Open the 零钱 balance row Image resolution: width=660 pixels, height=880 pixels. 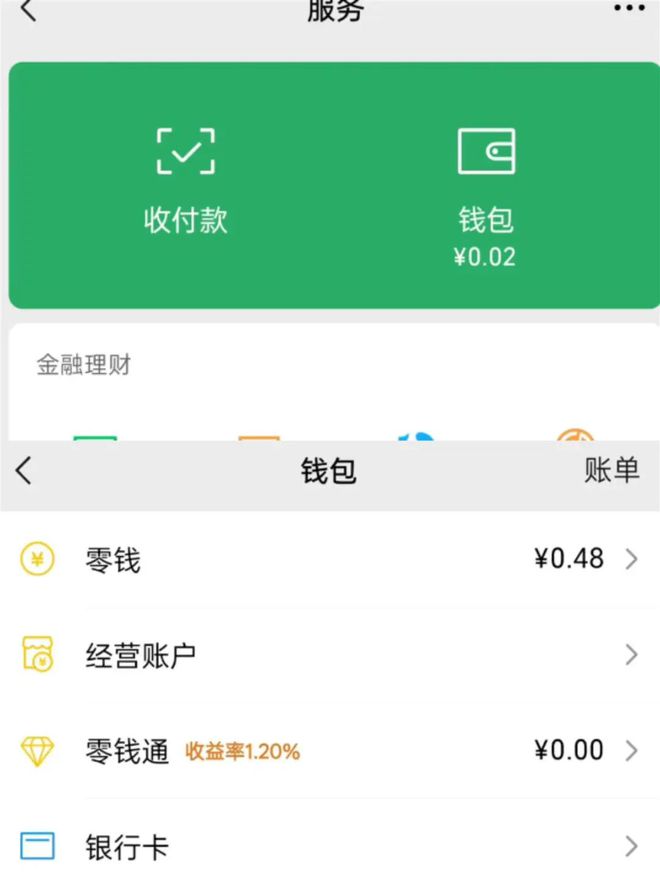point(330,559)
